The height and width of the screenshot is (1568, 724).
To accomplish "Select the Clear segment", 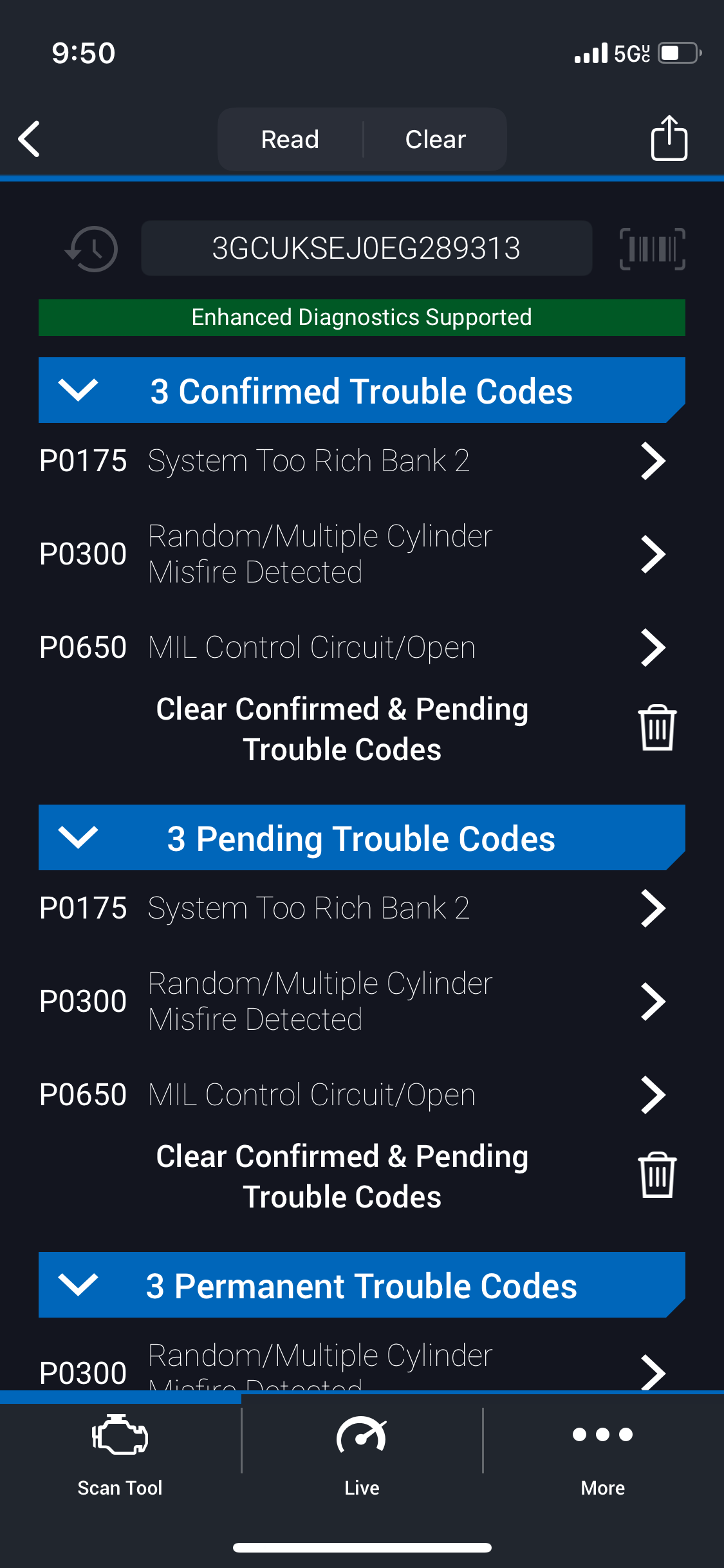I will click(x=435, y=140).
